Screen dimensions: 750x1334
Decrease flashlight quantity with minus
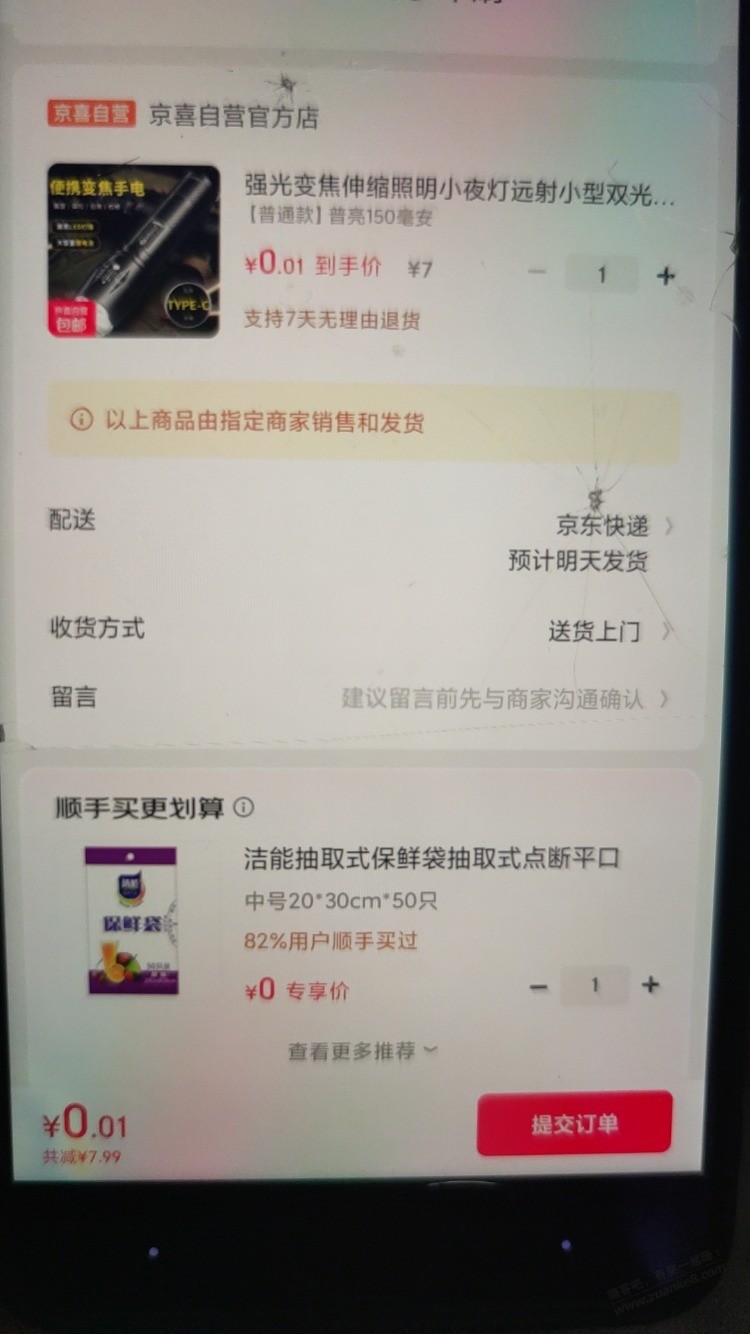[x=538, y=273]
